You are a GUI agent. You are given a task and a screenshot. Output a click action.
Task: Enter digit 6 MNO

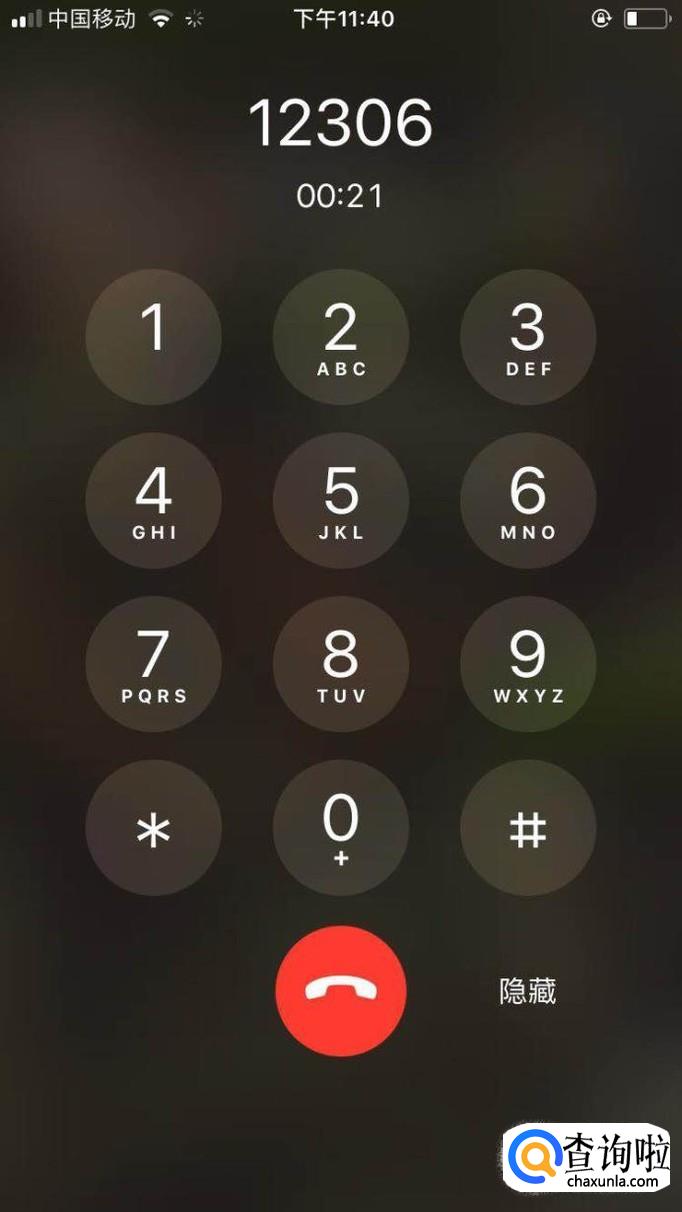click(528, 501)
